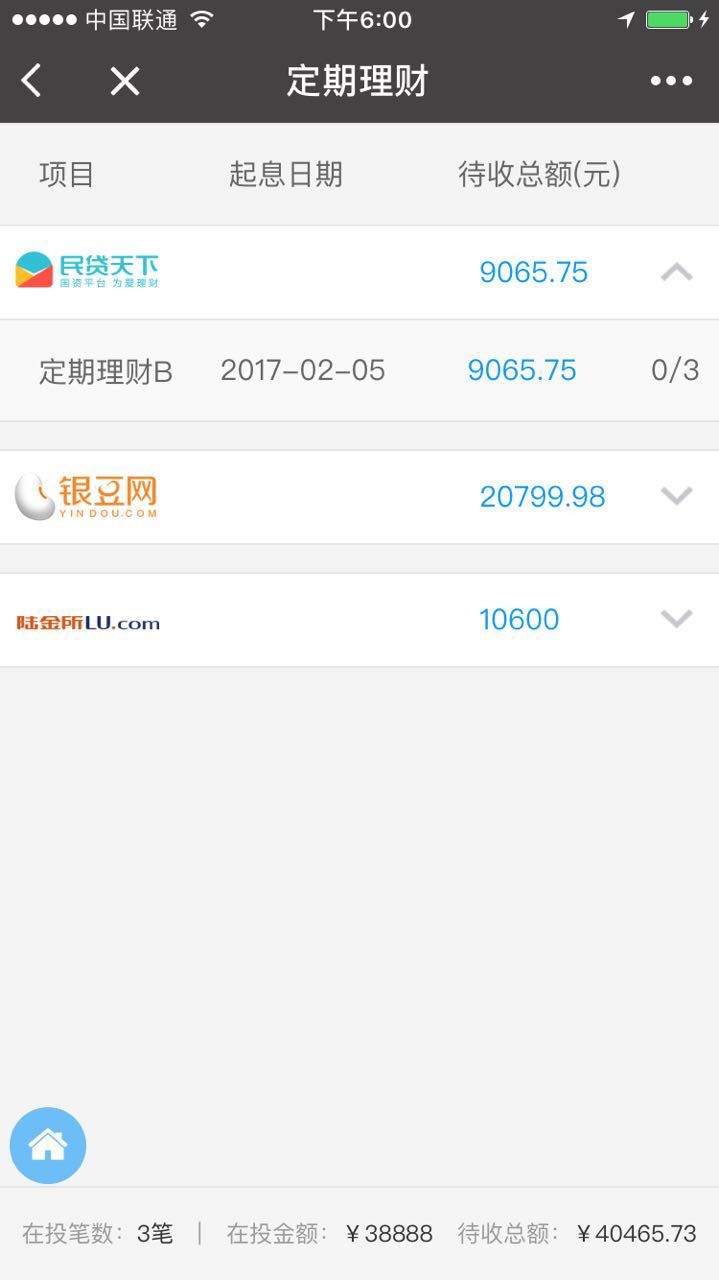Open the three-dot overflow menu
Screen dimensions: 719x1280
(671, 81)
